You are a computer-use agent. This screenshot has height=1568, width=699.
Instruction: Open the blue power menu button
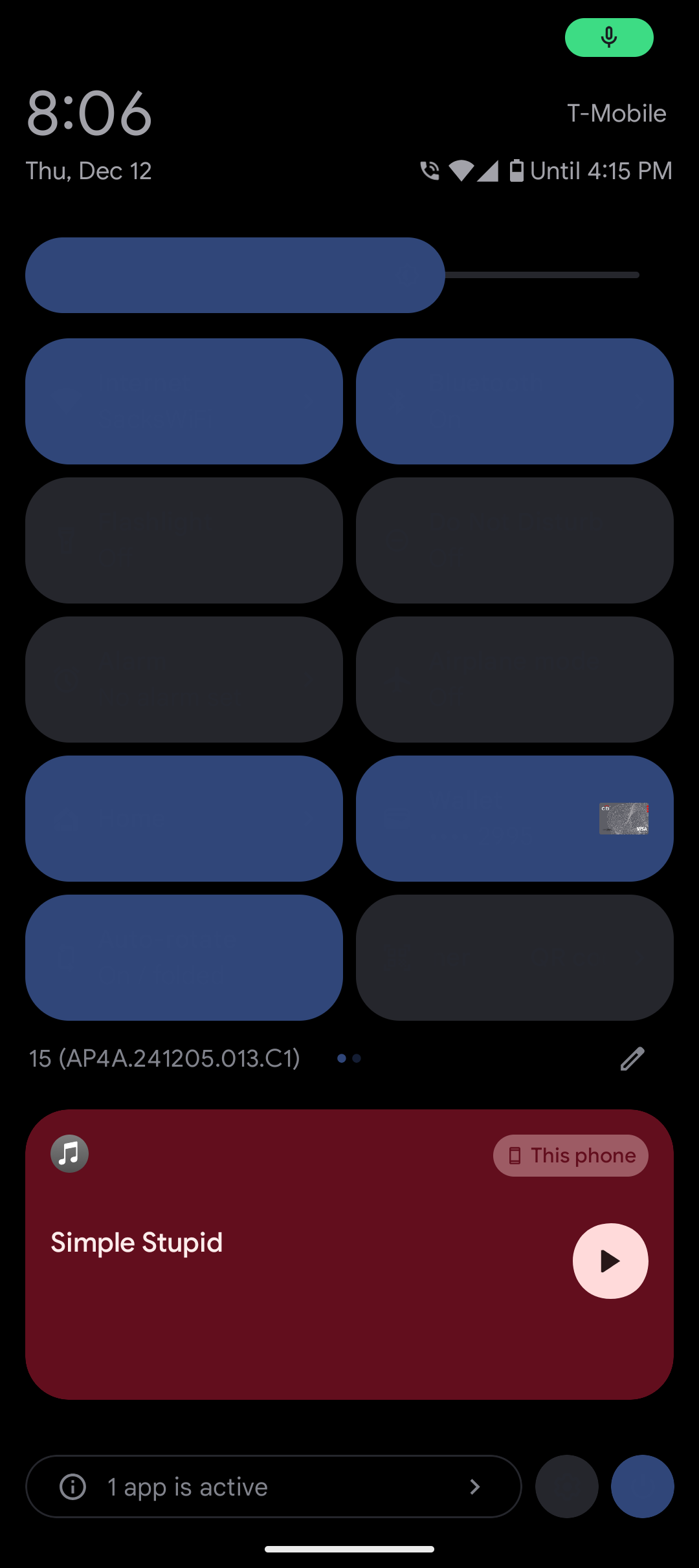coord(642,1486)
